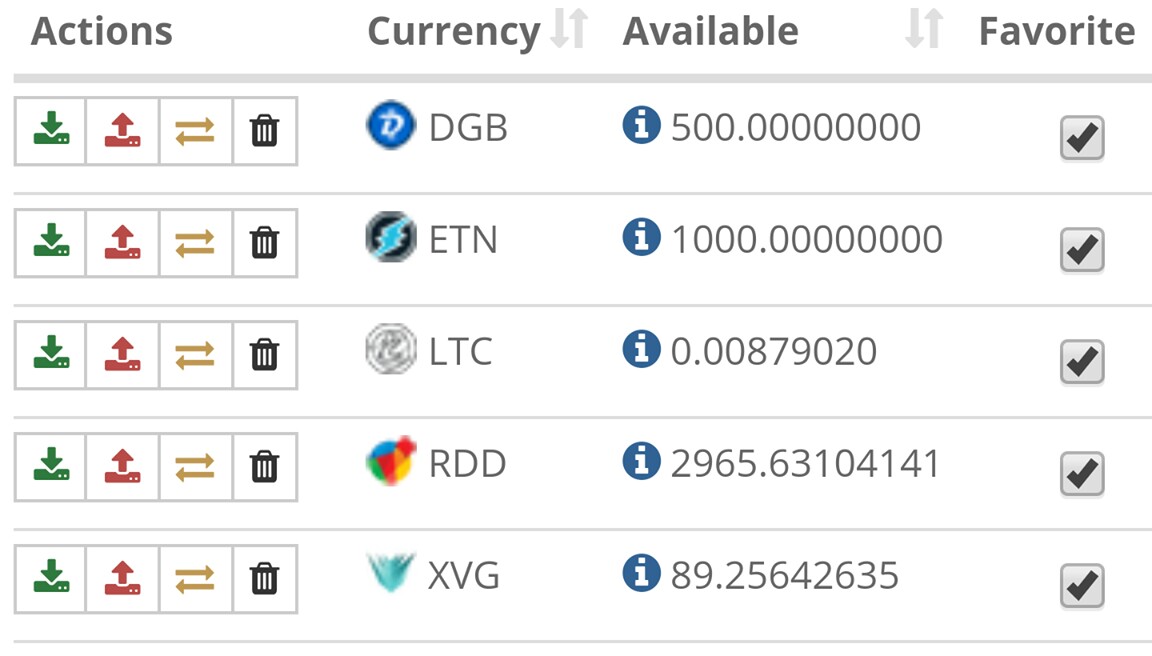Open the info icon beside 2965.63104141
1152x656 pixels.
641,462
